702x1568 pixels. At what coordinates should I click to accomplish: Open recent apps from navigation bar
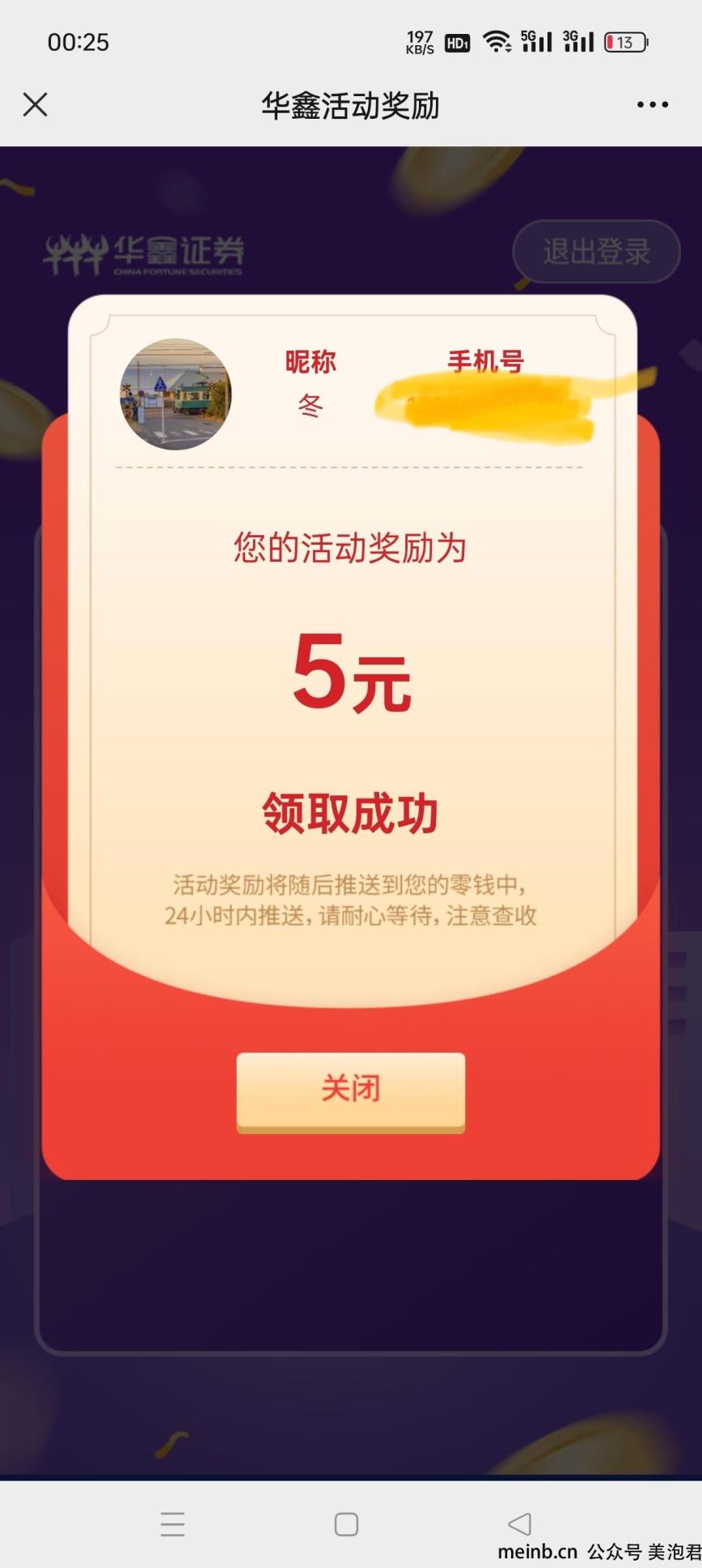172,1524
